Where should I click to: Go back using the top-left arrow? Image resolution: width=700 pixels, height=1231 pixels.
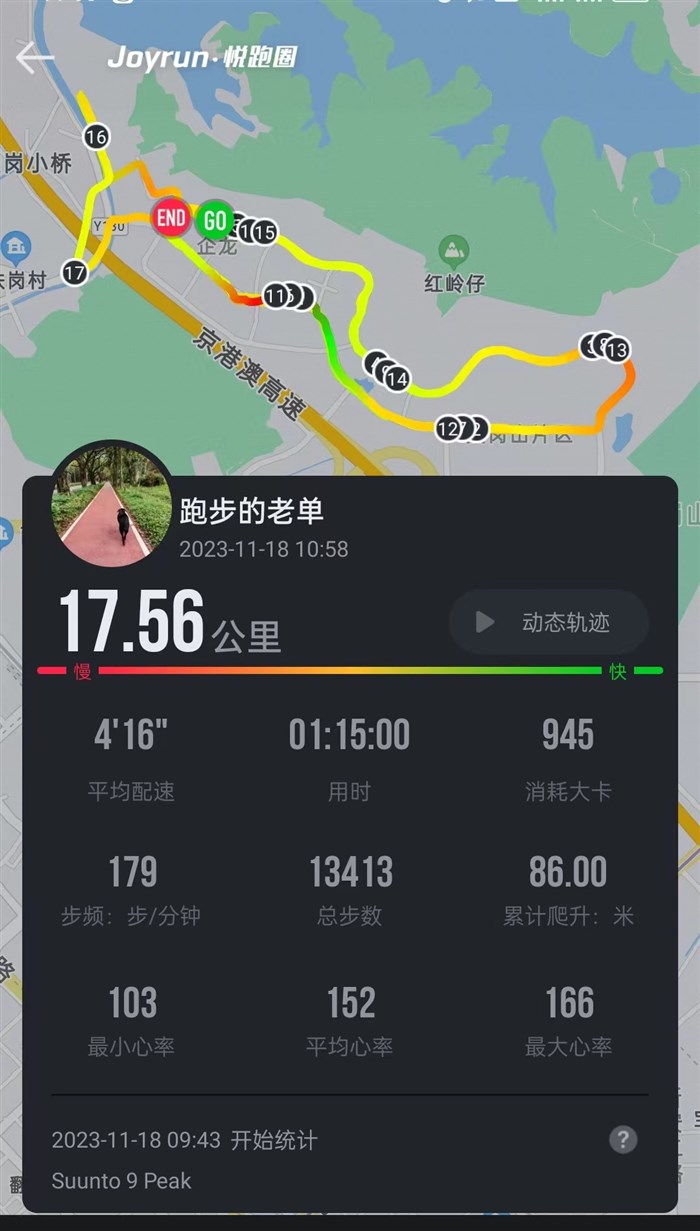coord(34,58)
